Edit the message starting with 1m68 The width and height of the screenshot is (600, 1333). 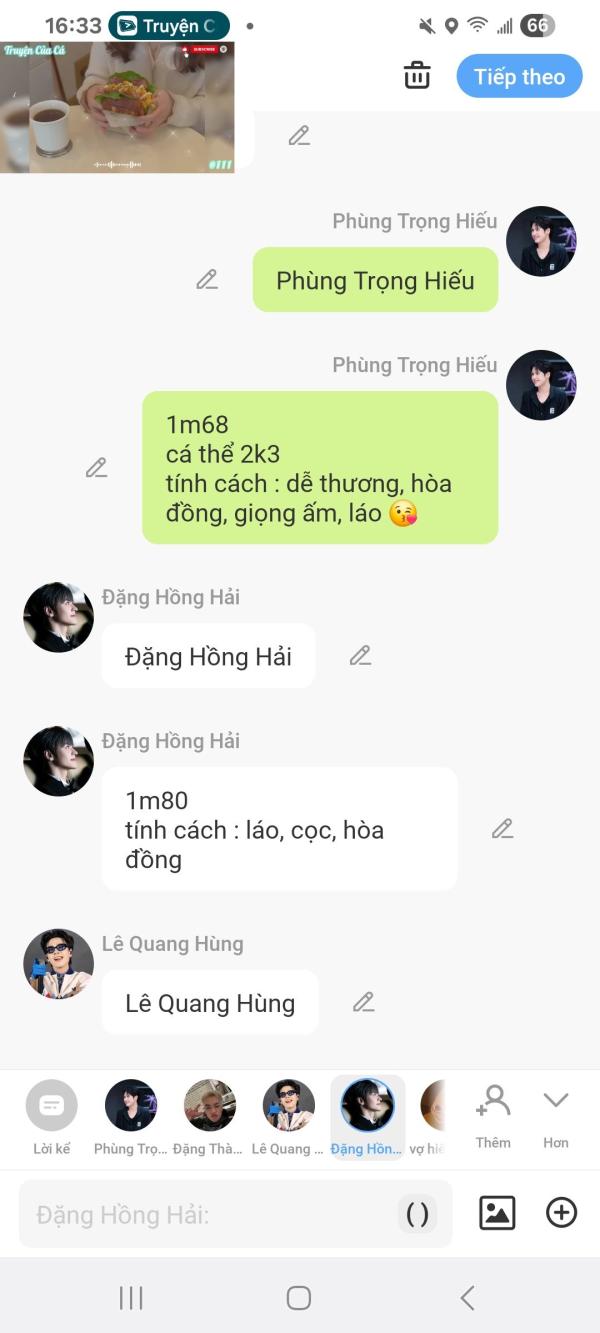click(96, 467)
